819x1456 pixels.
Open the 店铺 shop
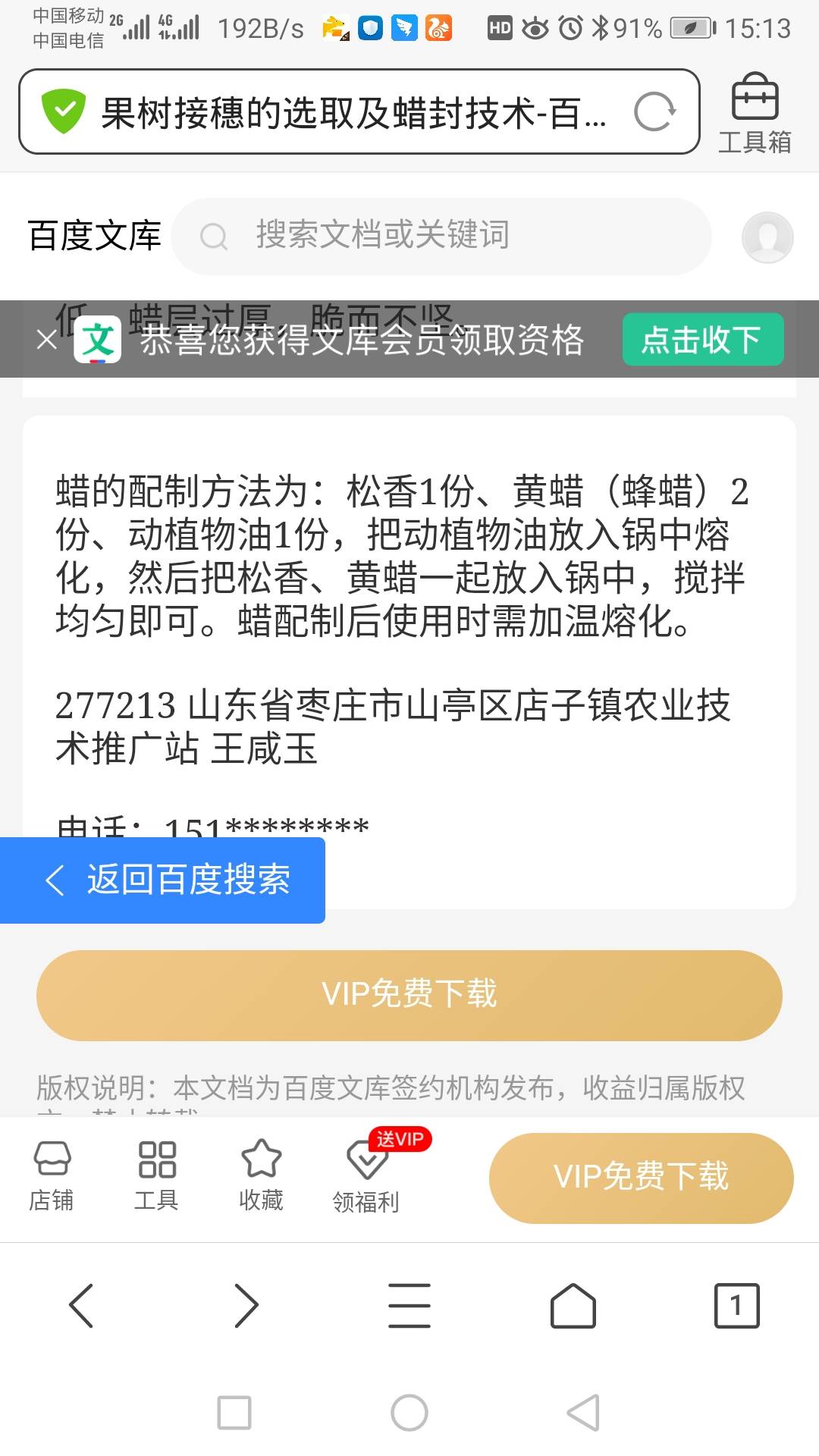[x=52, y=1176]
